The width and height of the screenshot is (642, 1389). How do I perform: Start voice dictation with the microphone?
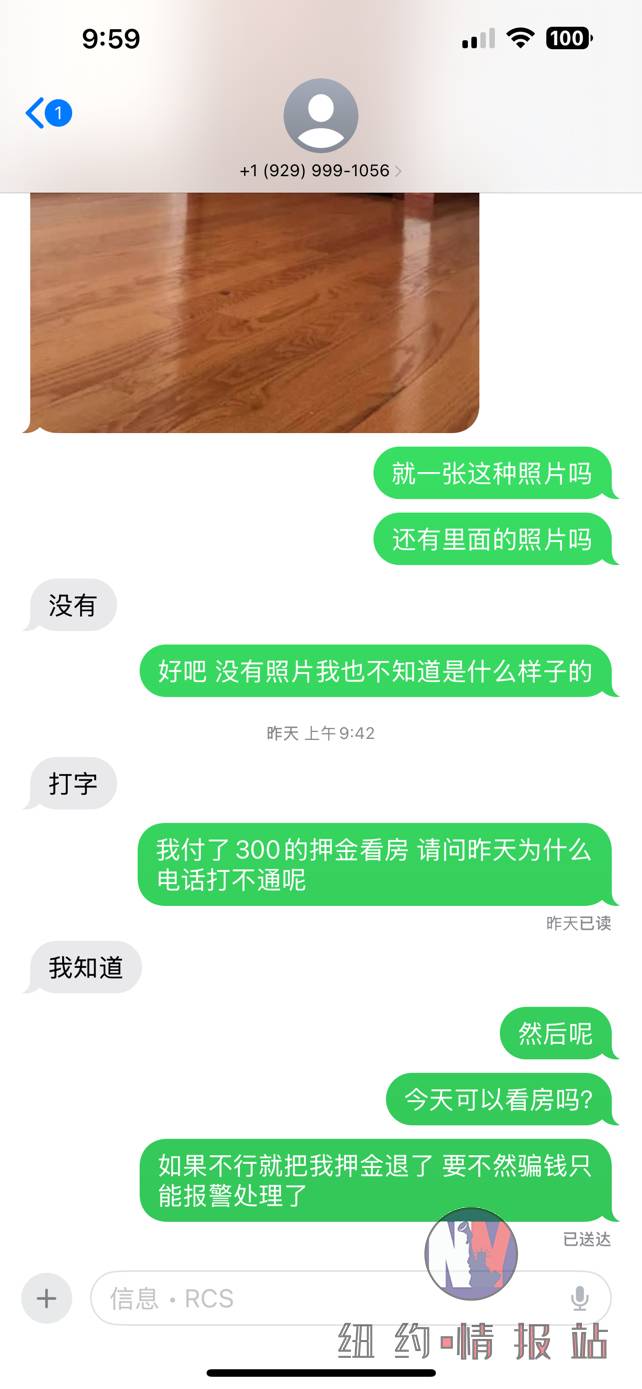coord(580,1298)
